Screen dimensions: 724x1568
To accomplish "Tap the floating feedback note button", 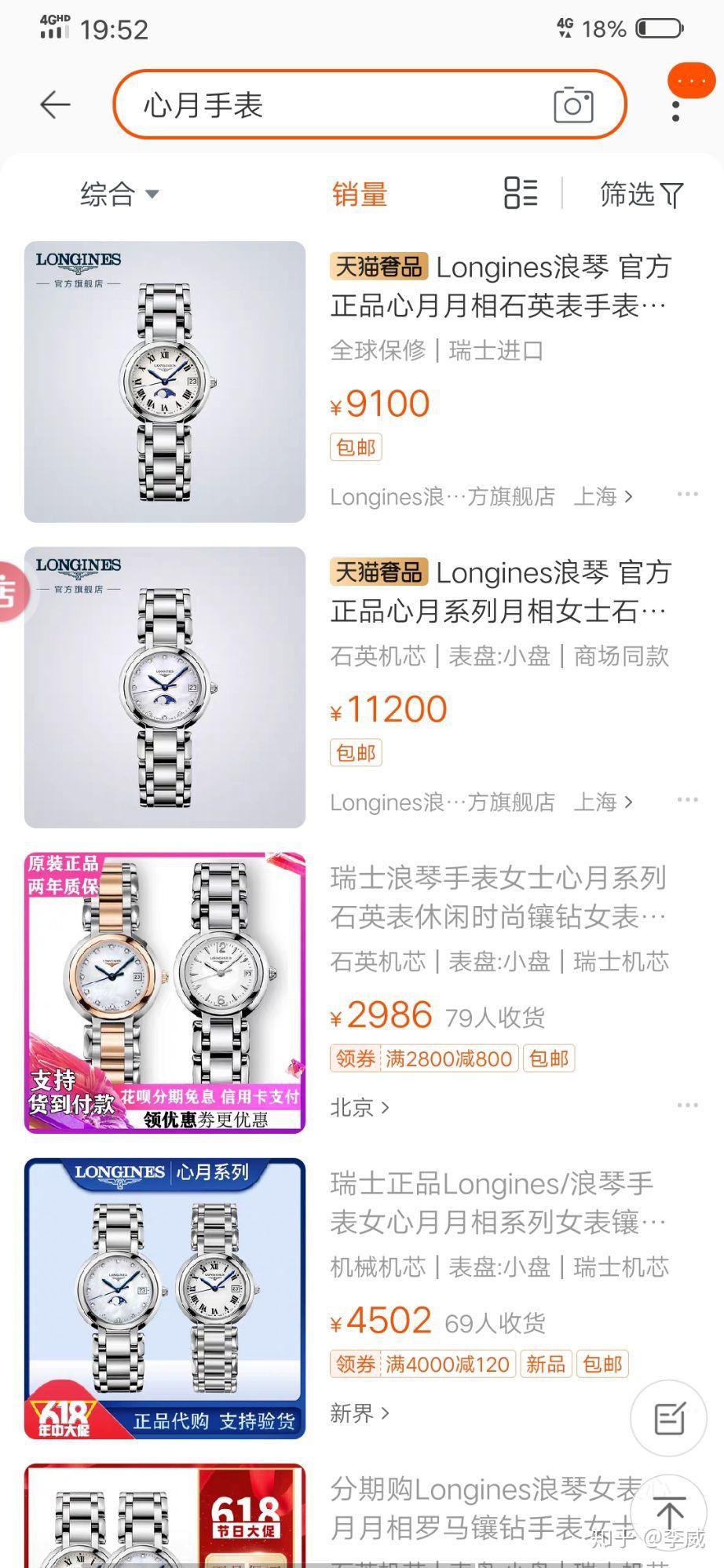I will (670, 1418).
